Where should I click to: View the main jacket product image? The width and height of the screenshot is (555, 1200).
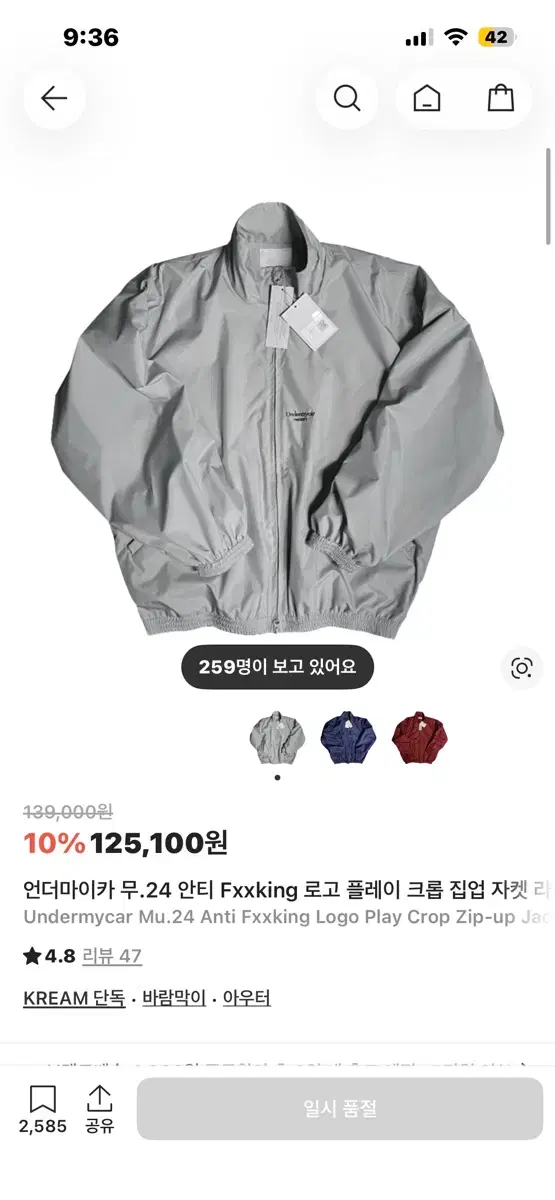click(x=277, y=420)
